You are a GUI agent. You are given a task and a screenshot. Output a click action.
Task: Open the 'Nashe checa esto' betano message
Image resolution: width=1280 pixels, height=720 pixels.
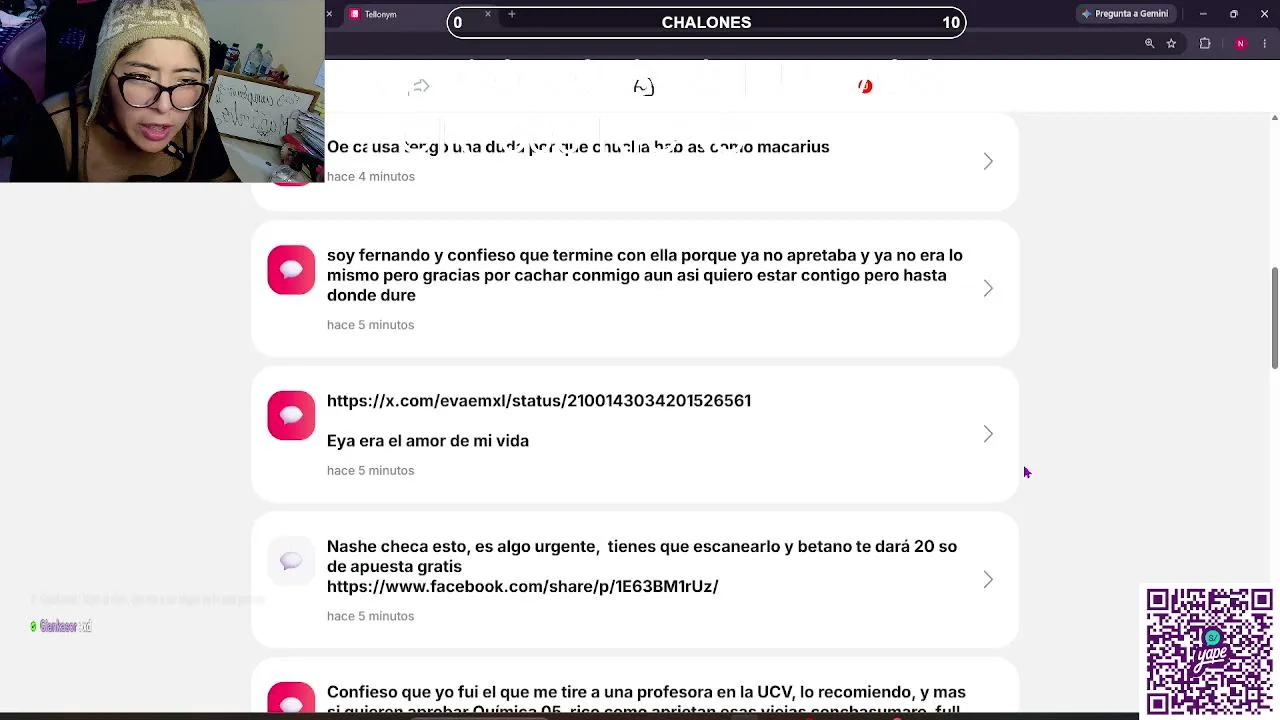(x=635, y=580)
